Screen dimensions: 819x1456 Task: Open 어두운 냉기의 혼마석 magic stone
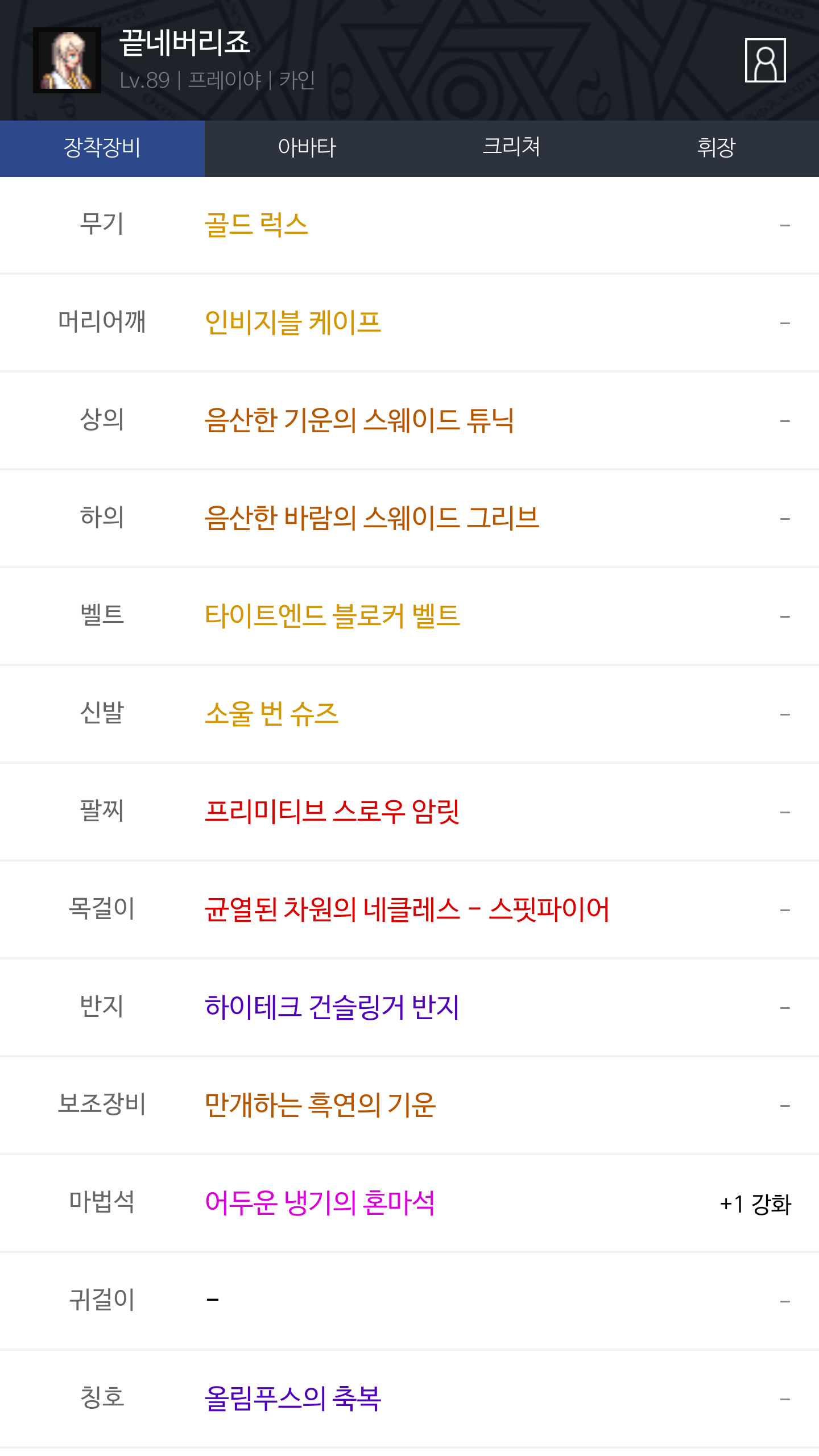(x=320, y=1203)
